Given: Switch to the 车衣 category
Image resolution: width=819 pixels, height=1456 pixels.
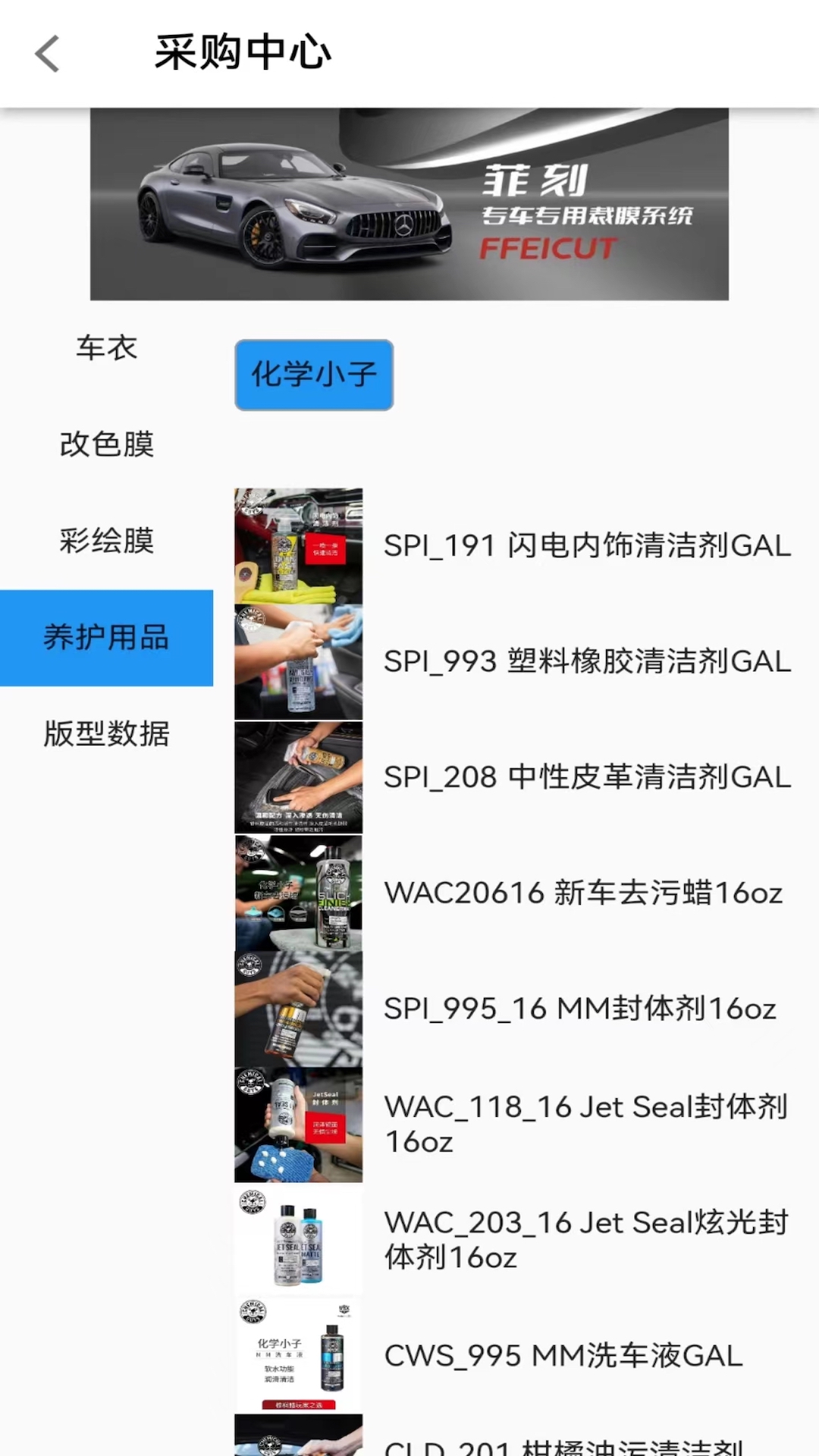Looking at the screenshot, I should [x=106, y=348].
